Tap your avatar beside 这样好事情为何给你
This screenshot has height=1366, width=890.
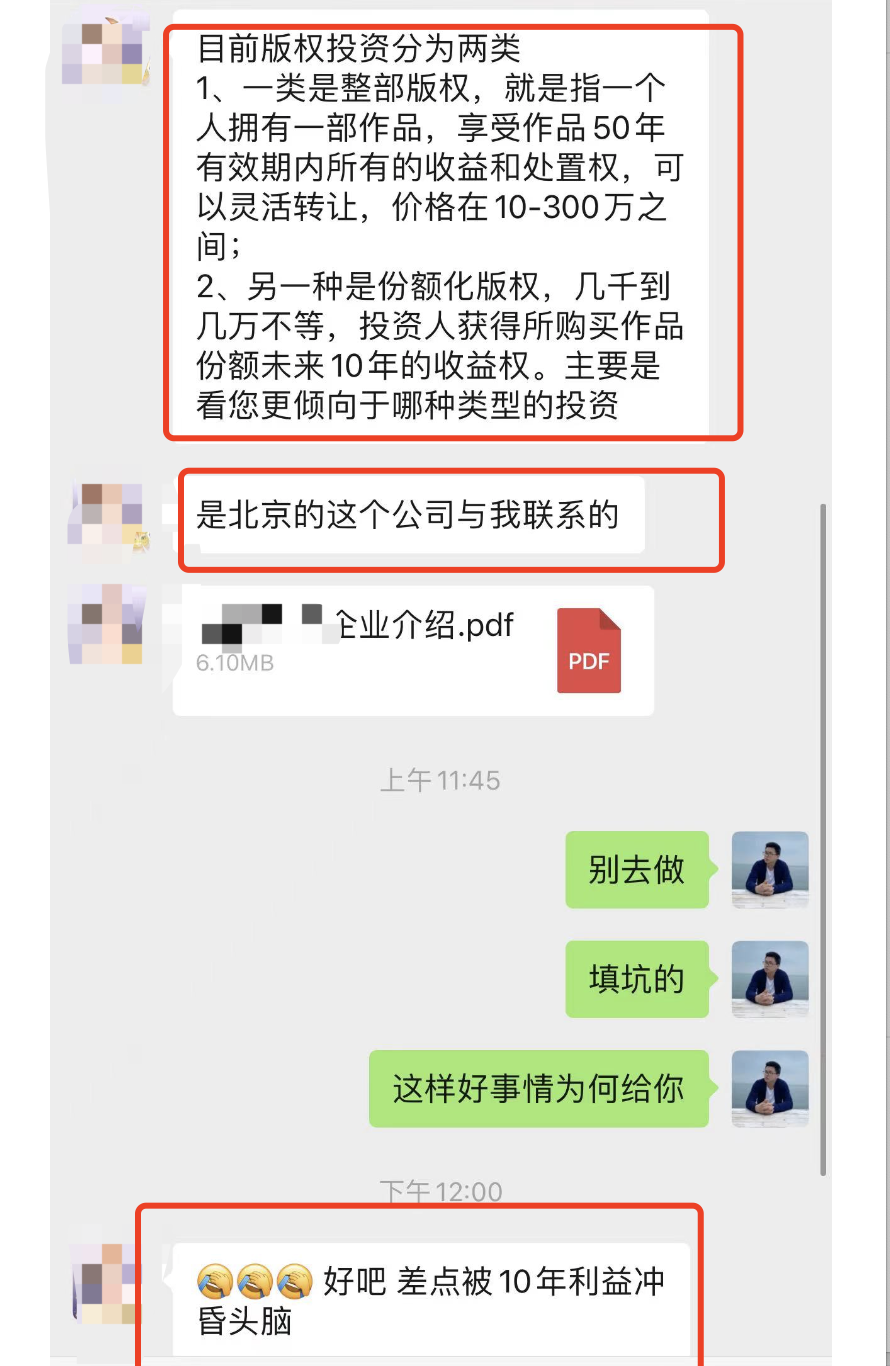tap(769, 1089)
